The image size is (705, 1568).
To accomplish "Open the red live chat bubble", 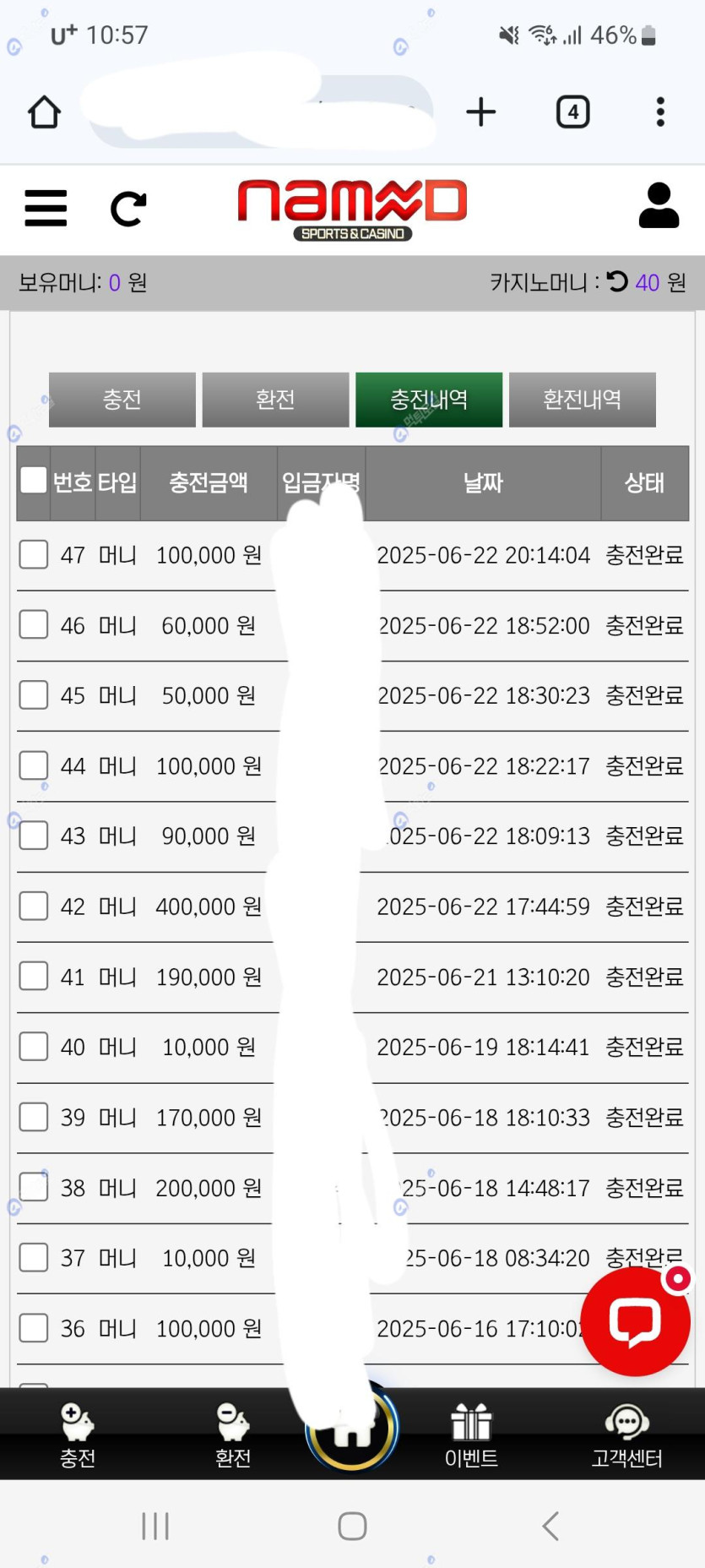I will pos(636,1321).
